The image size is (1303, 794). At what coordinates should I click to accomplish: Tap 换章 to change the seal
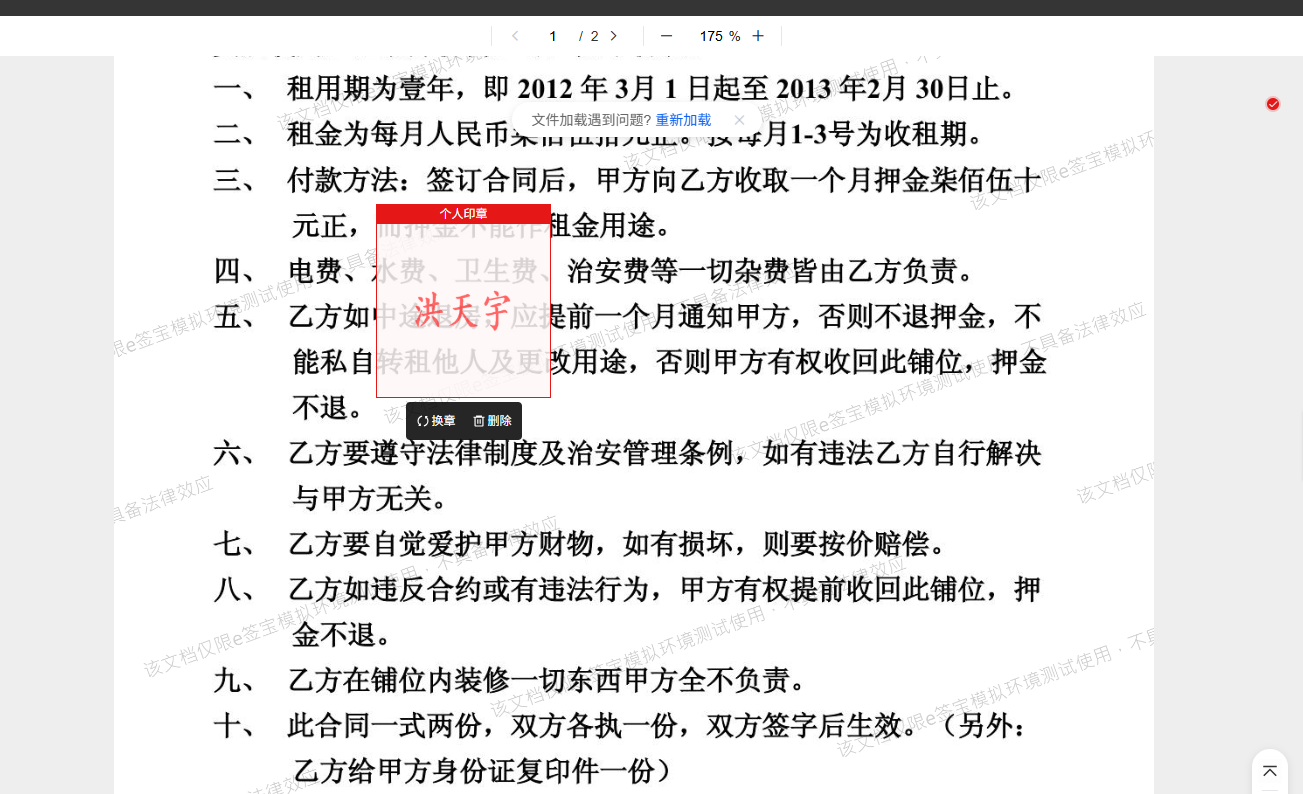click(437, 421)
